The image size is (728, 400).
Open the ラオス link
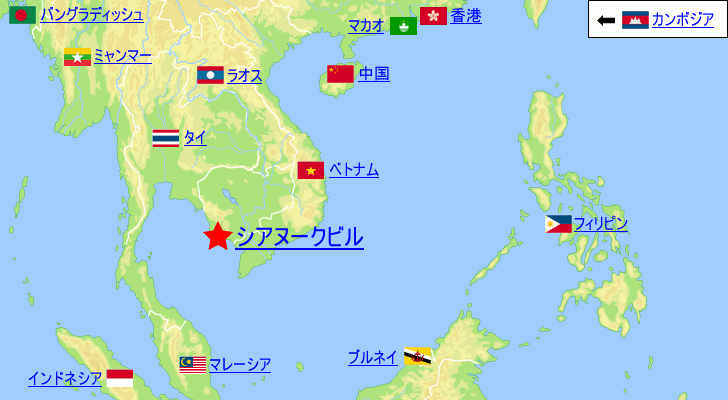point(244,74)
